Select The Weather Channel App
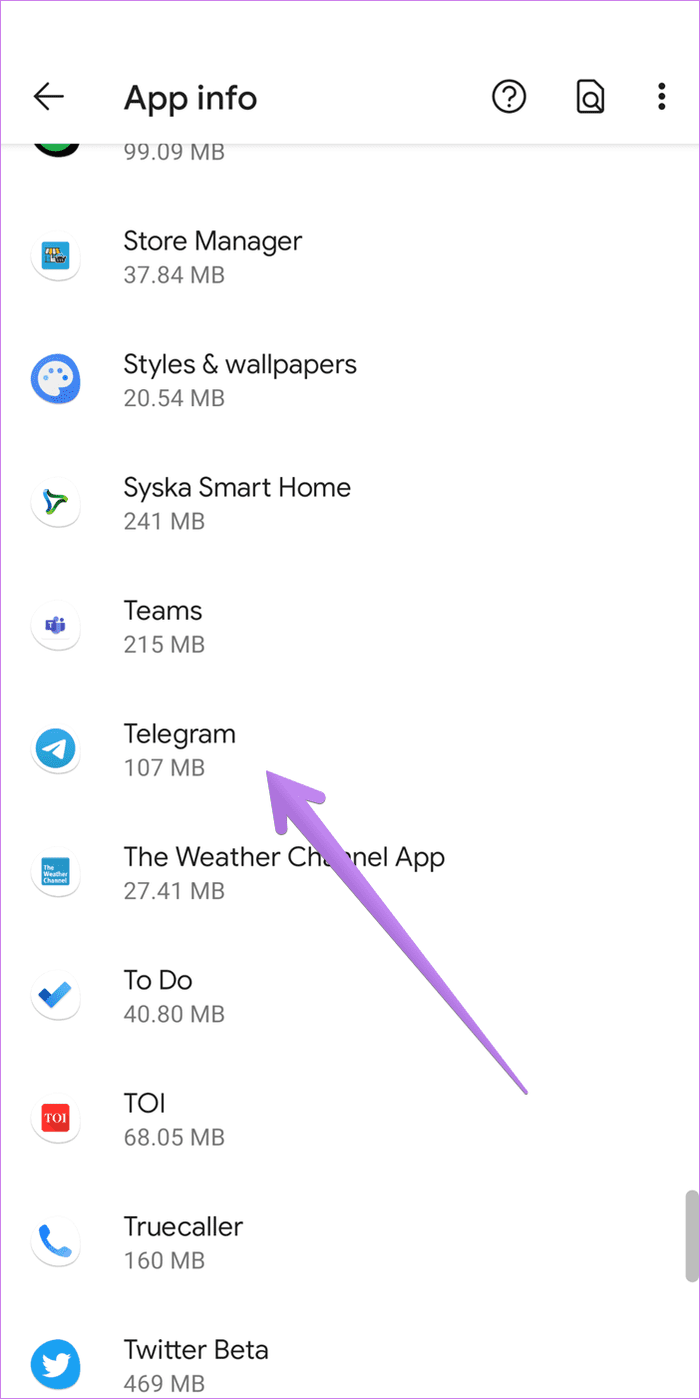The height and width of the screenshot is (1399, 700). coord(350,873)
